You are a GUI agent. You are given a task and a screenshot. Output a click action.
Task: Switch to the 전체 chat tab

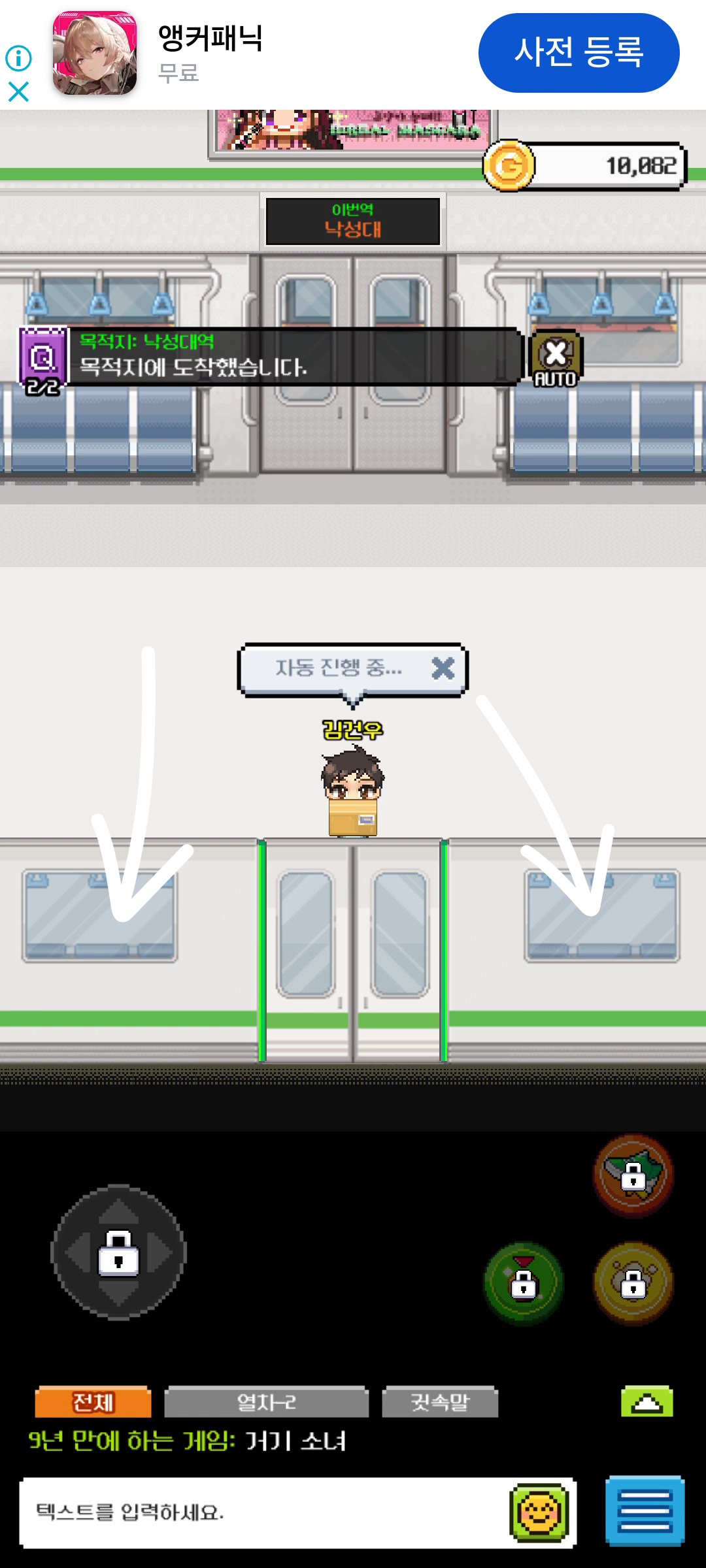[93, 1402]
